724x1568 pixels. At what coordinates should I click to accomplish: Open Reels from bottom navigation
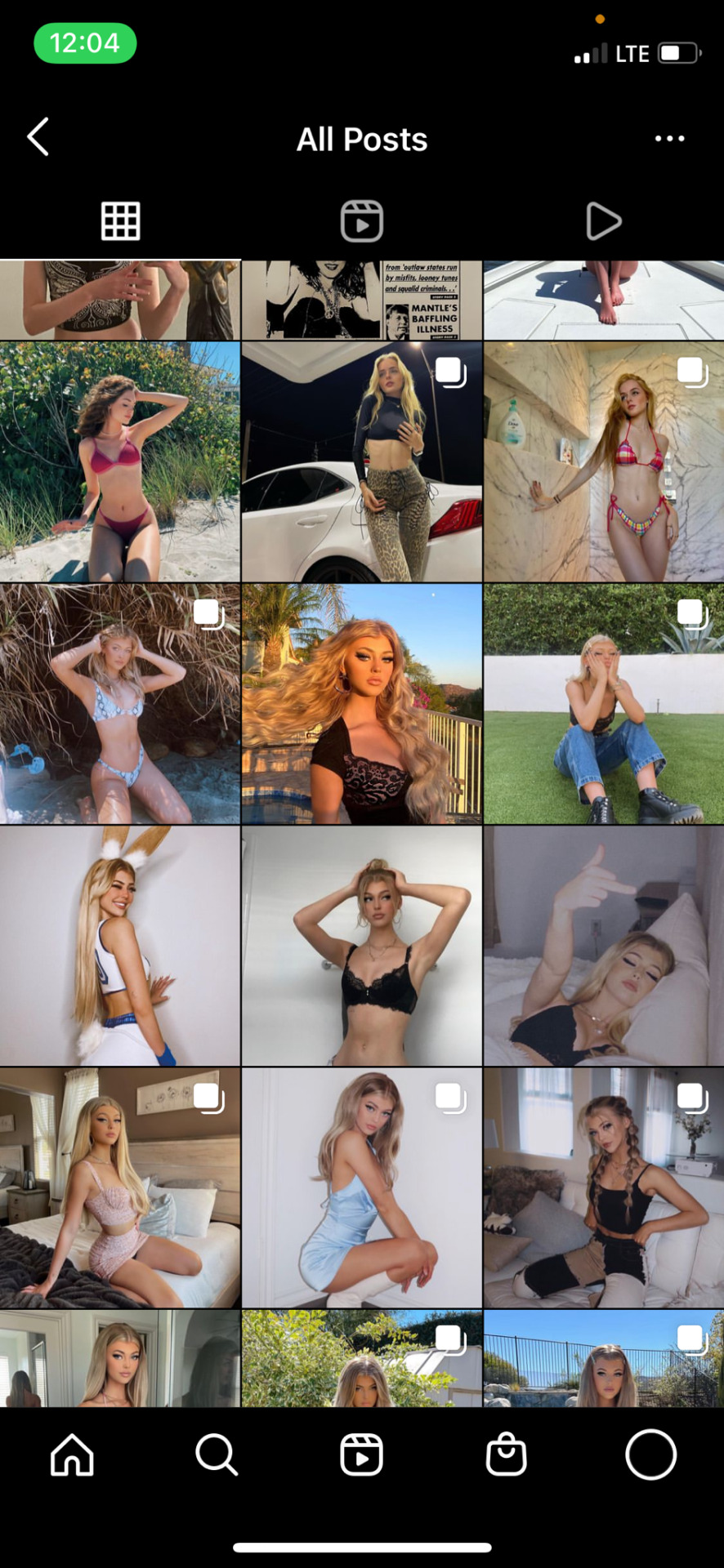click(362, 1454)
